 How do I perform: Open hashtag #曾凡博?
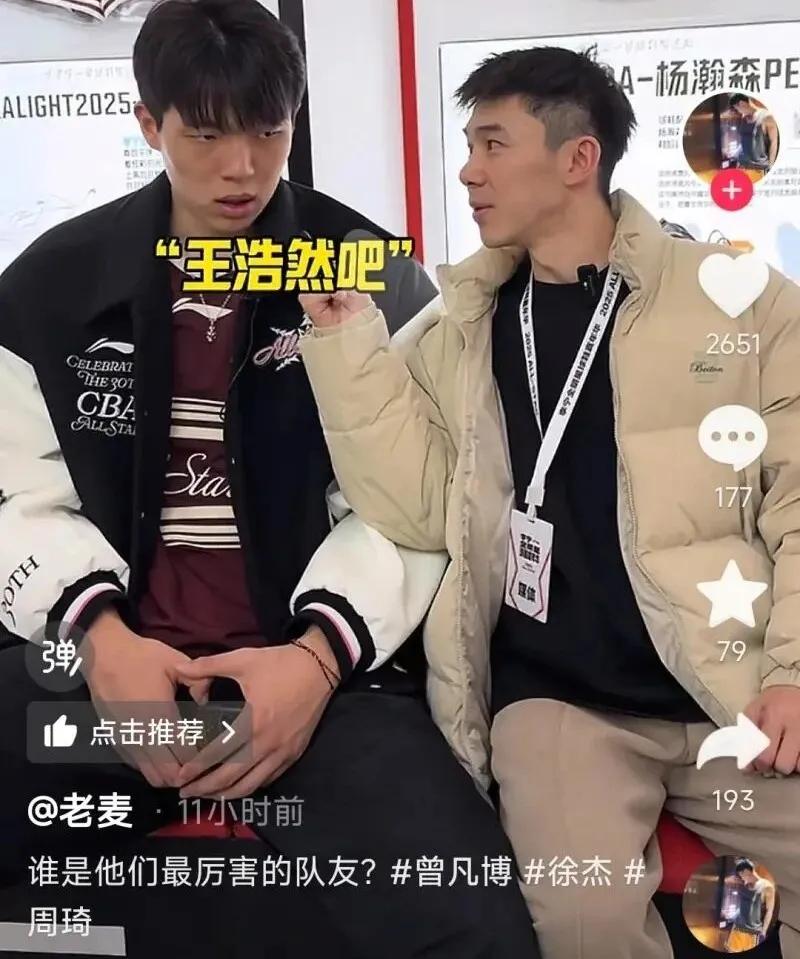point(451,871)
